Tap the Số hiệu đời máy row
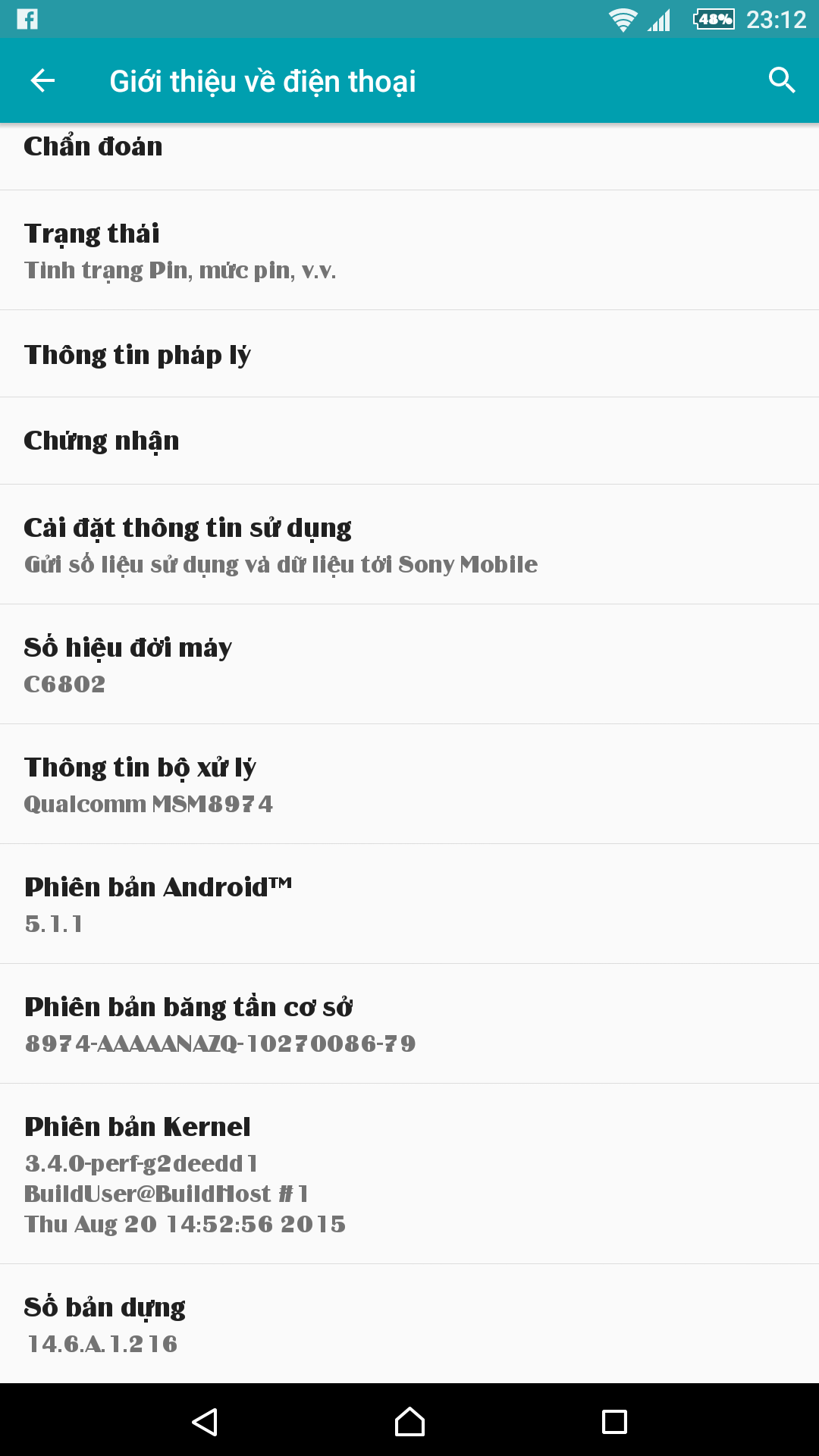This screenshot has width=819, height=1456. pos(409,664)
